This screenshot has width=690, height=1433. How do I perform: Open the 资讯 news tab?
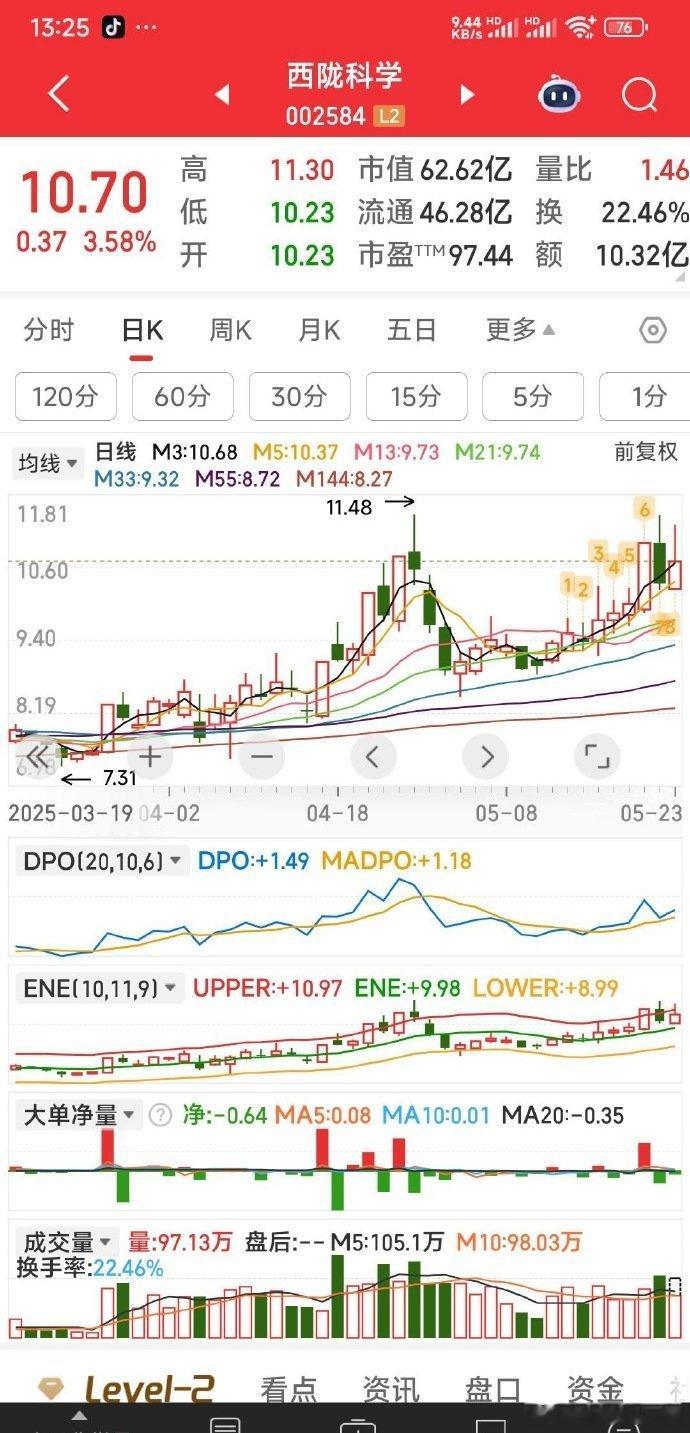[x=390, y=1389]
